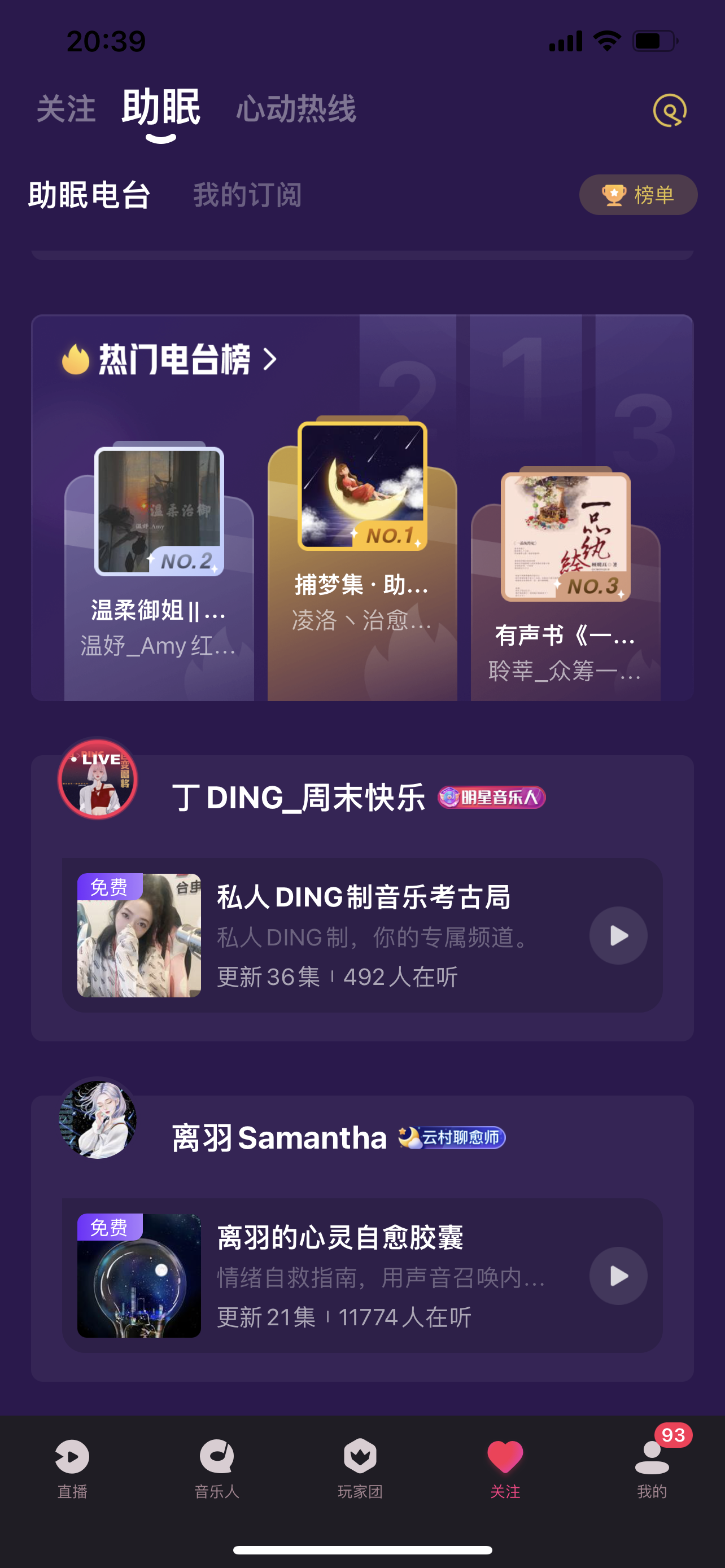Go to the 直播 tab
The image size is (725, 1568).
point(72,1468)
